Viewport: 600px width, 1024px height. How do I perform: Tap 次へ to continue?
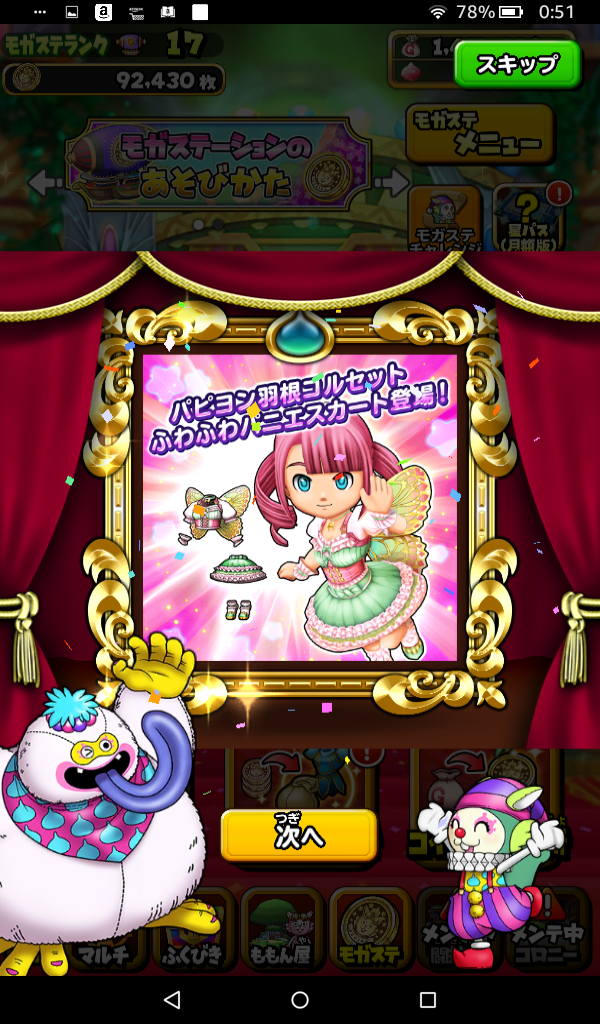click(299, 836)
